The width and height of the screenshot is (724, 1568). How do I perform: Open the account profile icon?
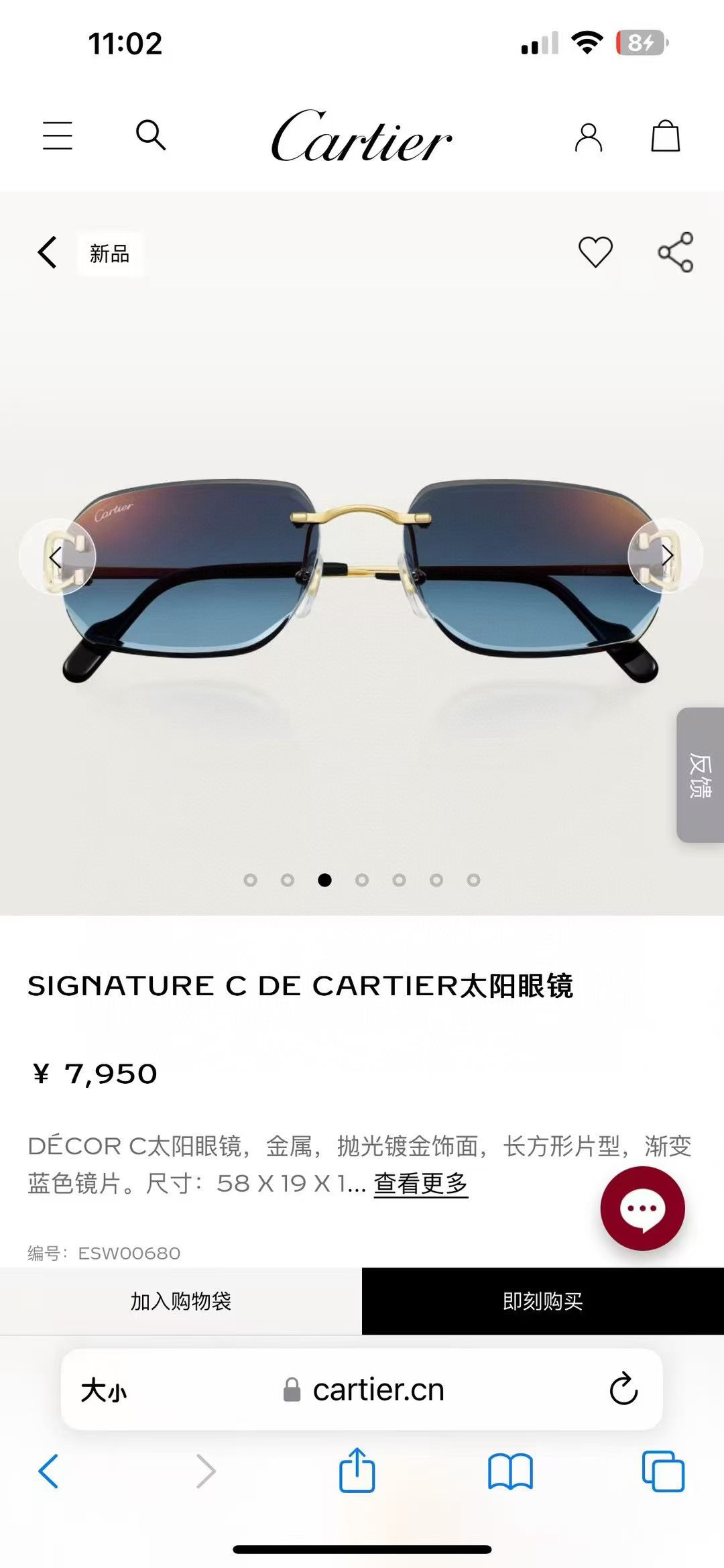(x=588, y=137)
